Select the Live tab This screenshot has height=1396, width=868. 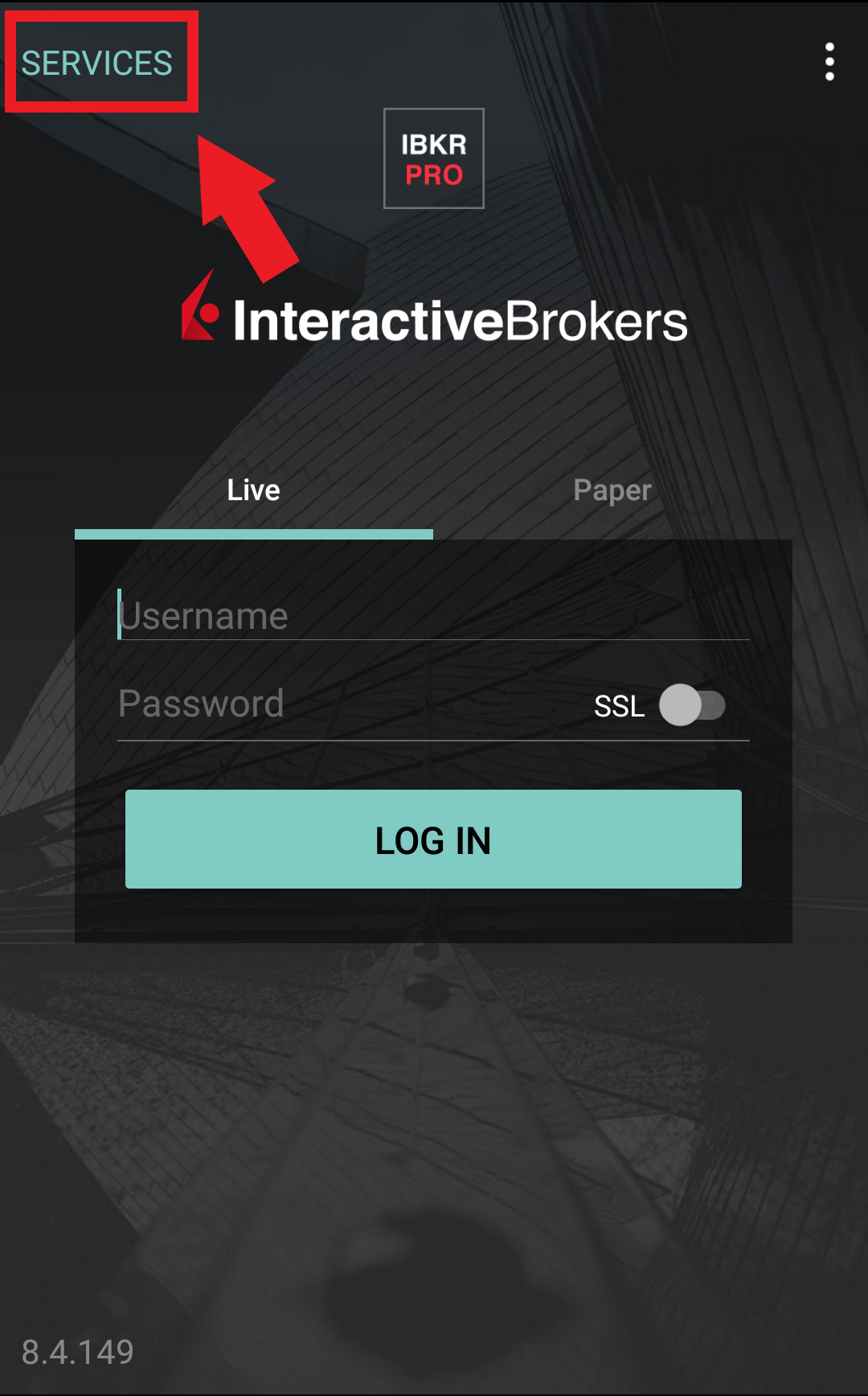click(x=254, y=491)
